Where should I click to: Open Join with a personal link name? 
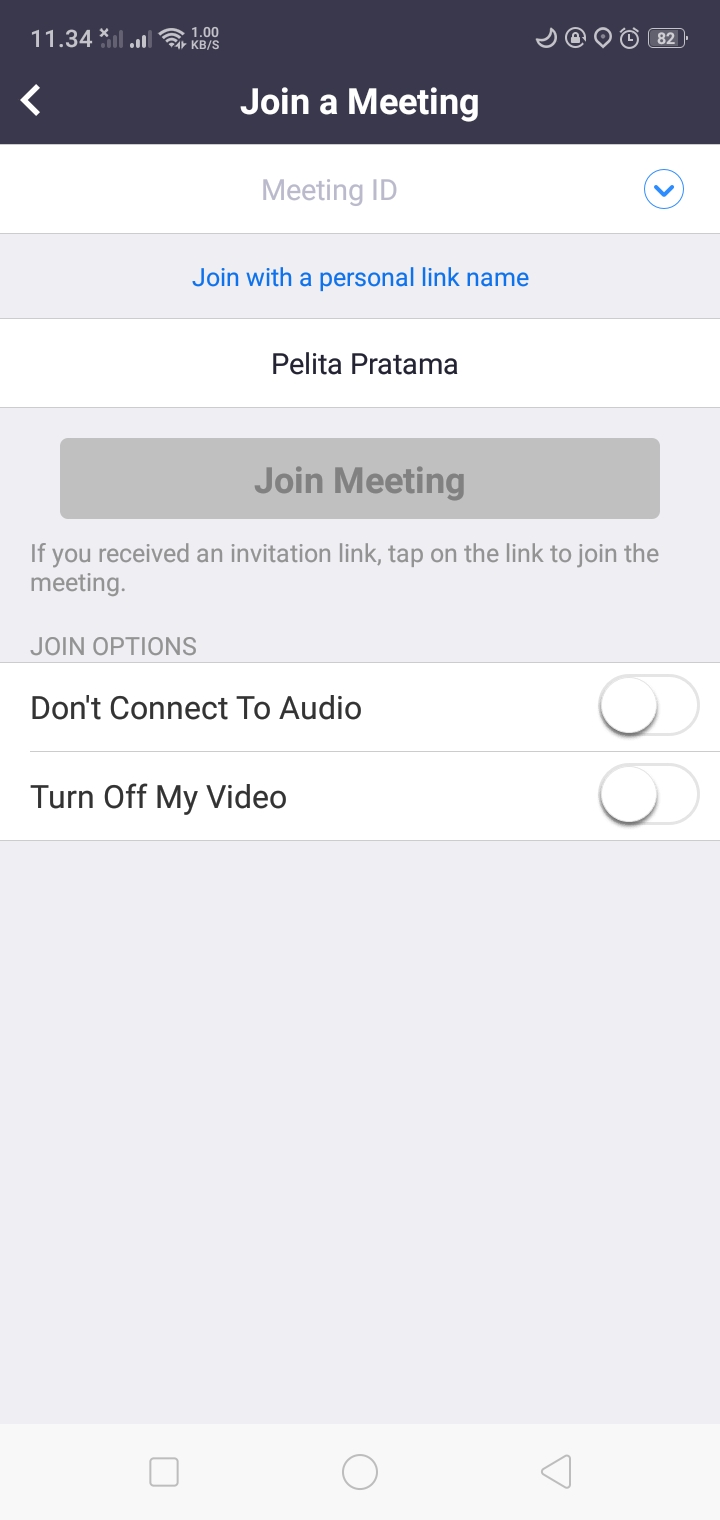click(360, 277)
